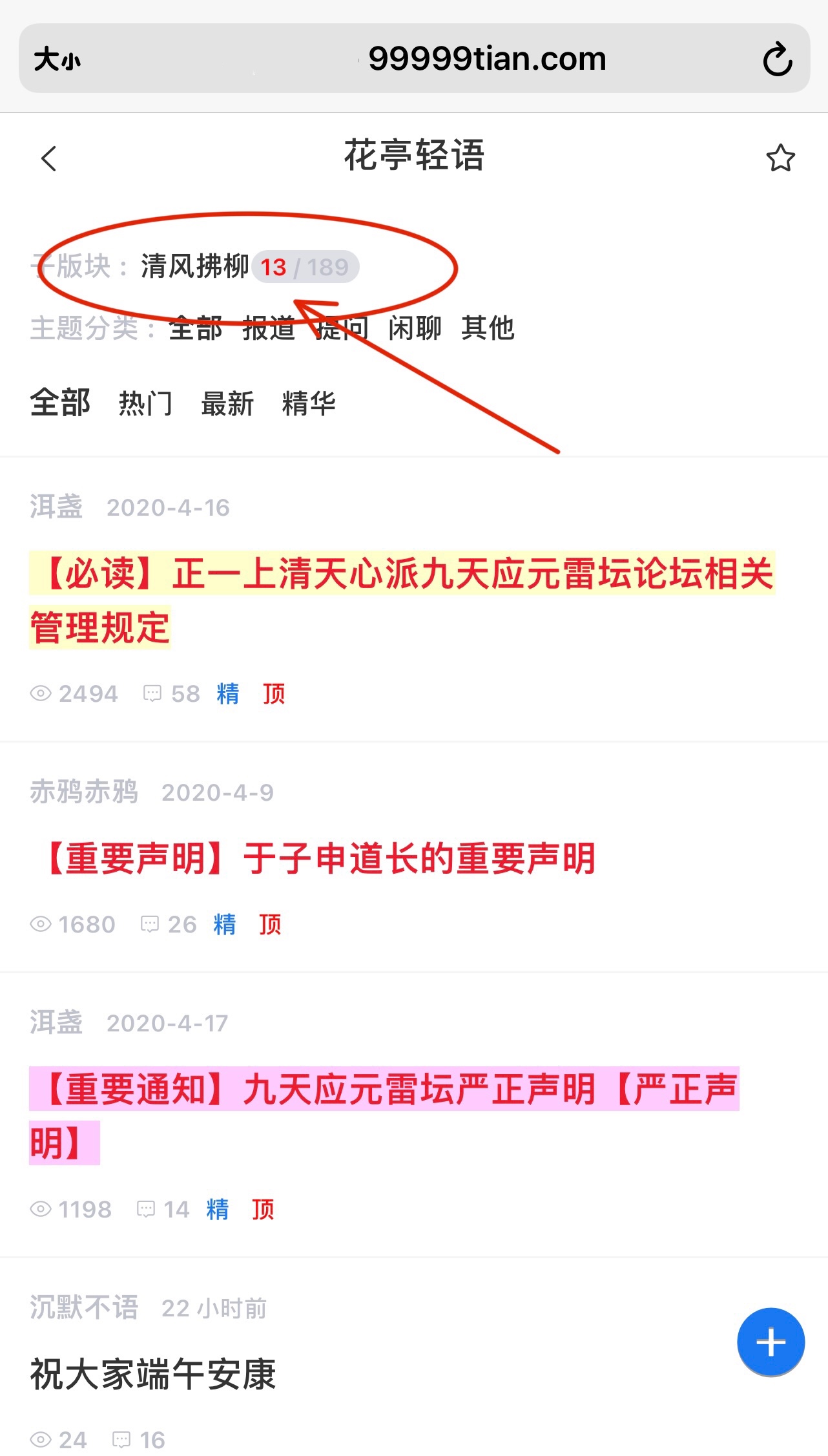Favorite this forum with the star icon
The width and height of the screenshot is (828, 1456).
(x=780, y=158)
